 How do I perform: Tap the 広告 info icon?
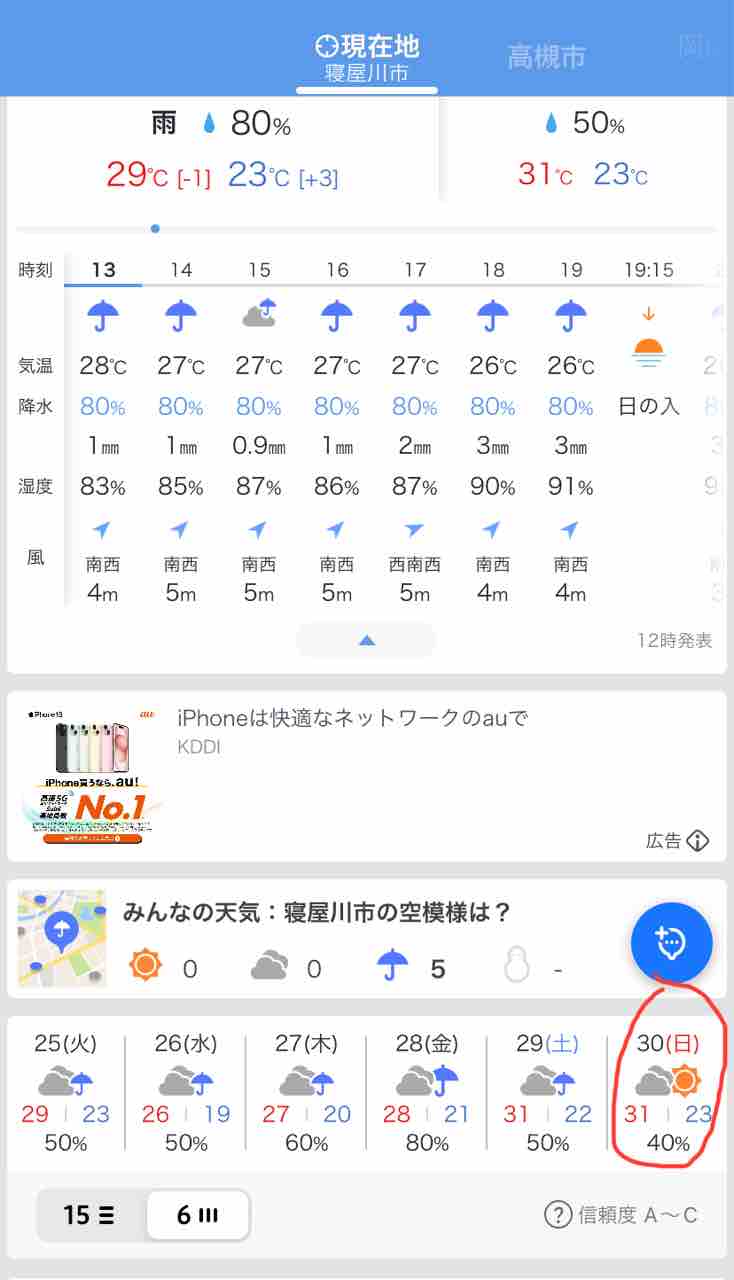697,841
